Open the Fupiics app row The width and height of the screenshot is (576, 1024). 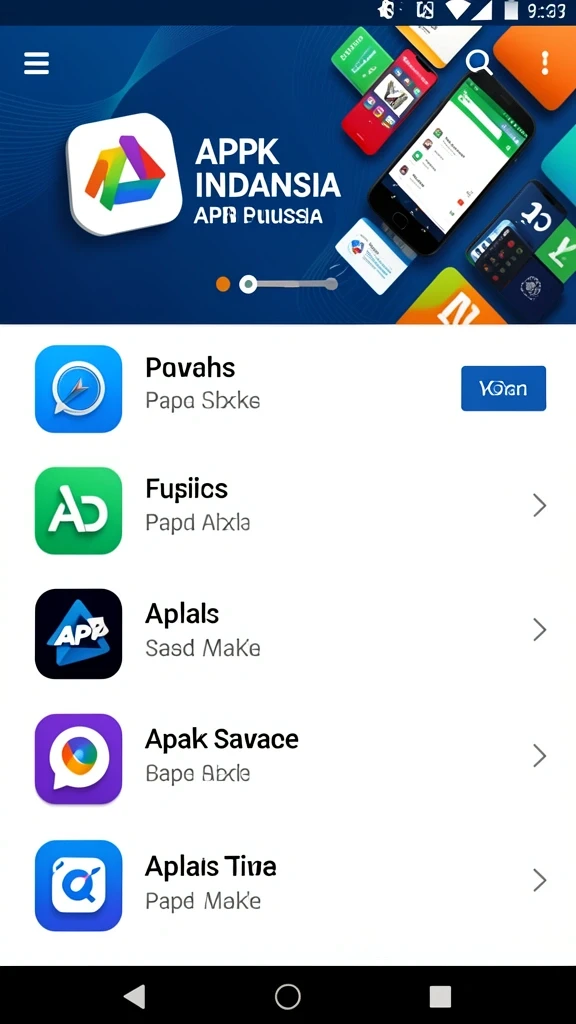coord(288,510)
